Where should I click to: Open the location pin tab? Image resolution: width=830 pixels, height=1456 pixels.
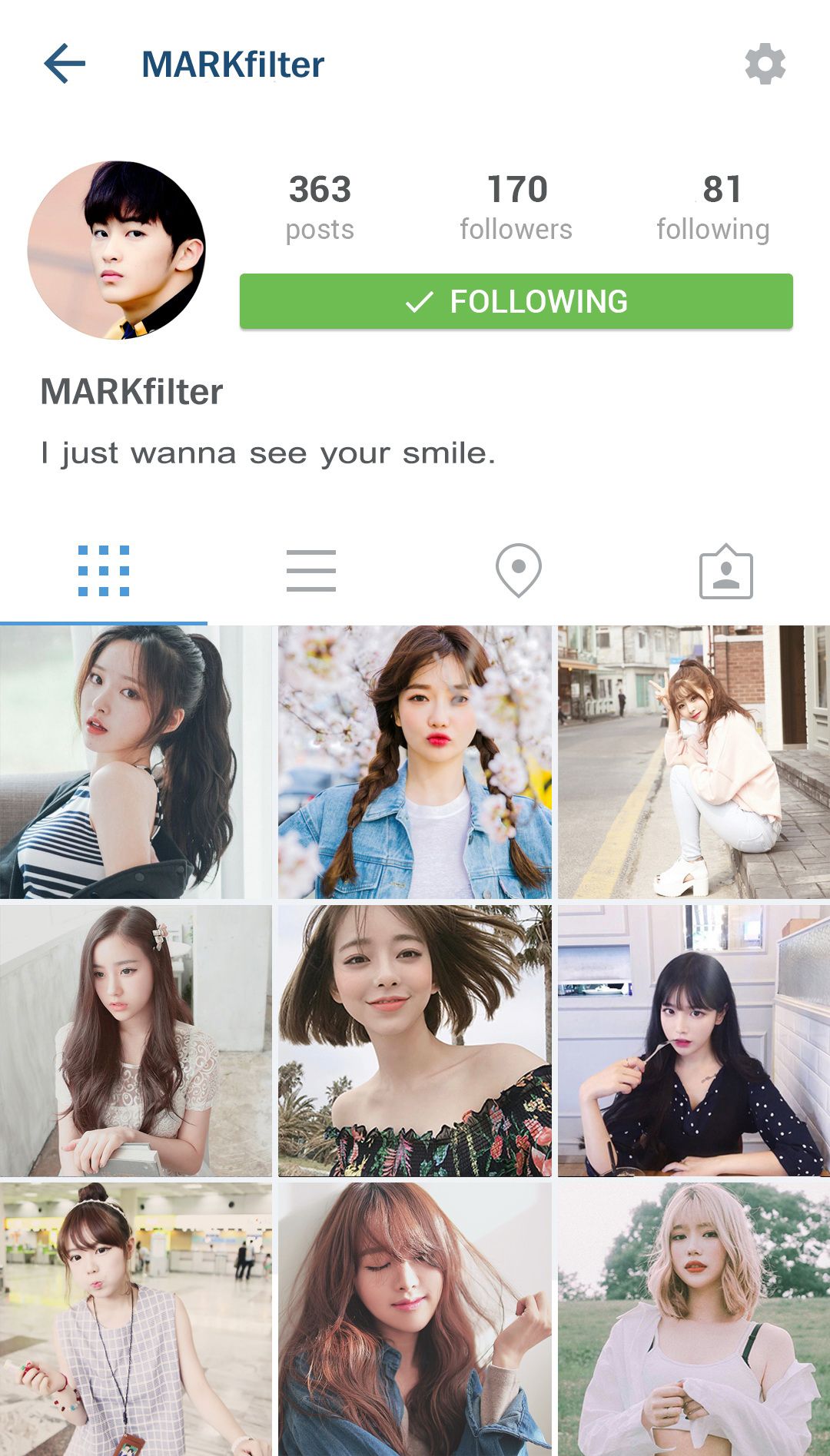[x=519, y=571]
